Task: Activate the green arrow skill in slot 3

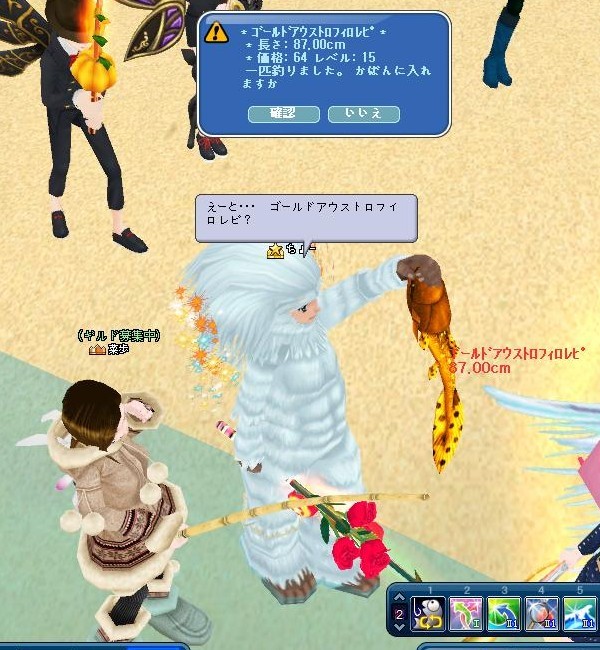Action: [x=504, y=614]
